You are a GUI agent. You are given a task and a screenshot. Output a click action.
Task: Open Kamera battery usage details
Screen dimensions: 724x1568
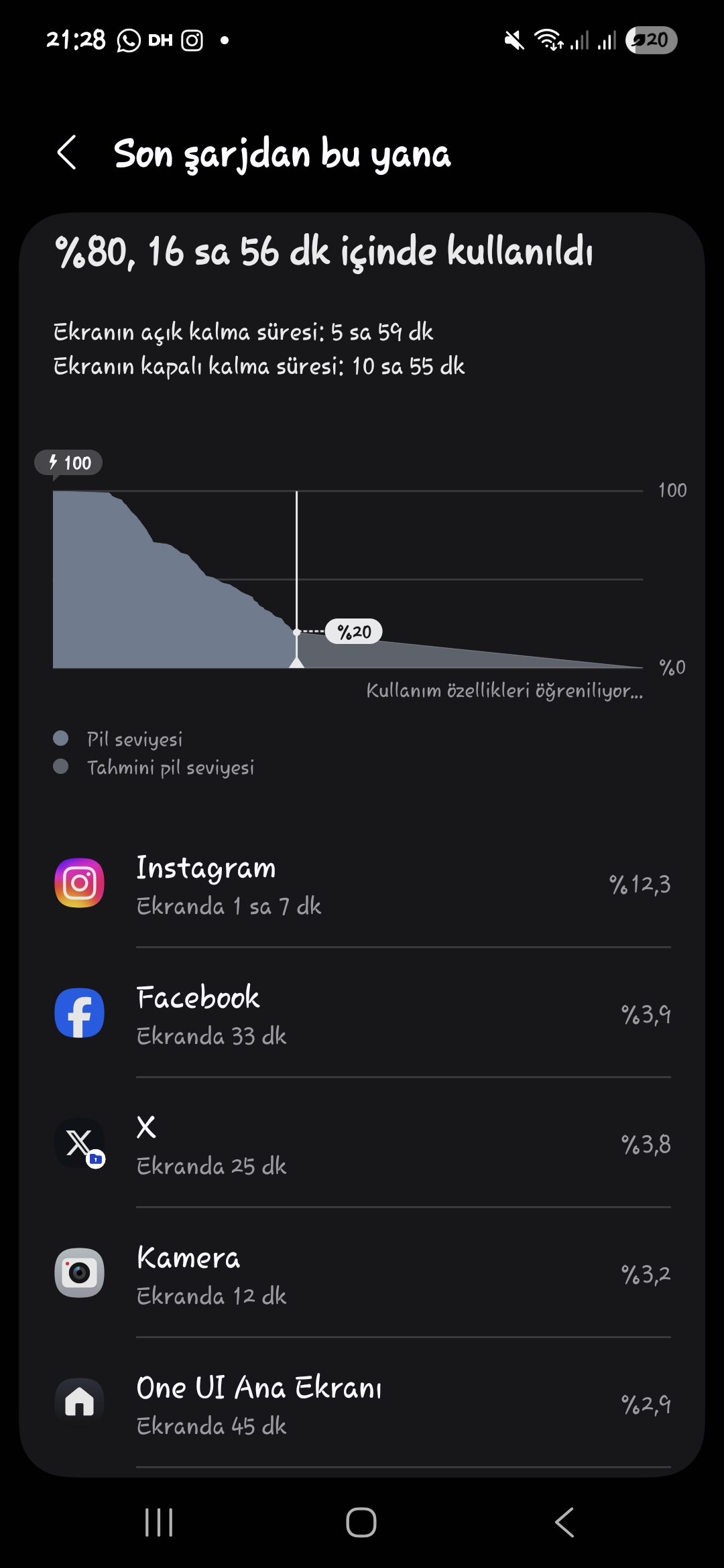click(x=362, y=1272)
